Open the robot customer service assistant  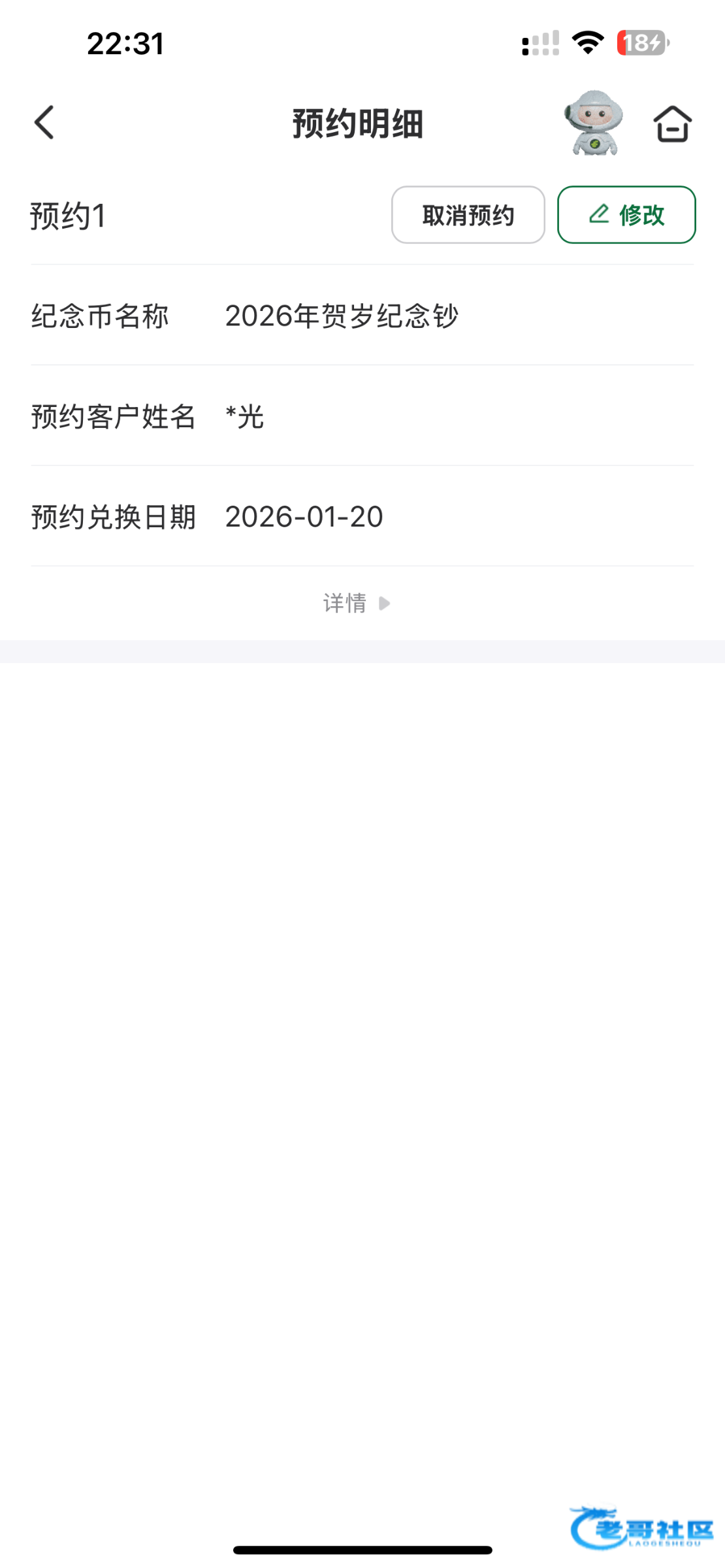coord(593,123)
